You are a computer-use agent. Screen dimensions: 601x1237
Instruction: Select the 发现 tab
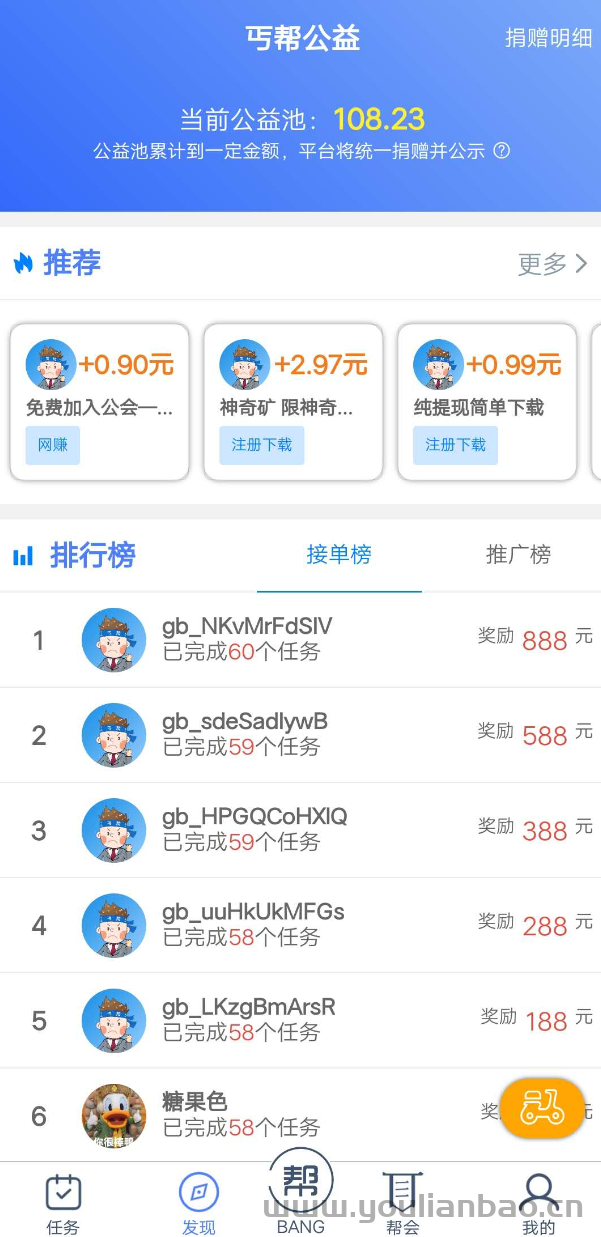pyautogui.click(x=198, y=1203)
